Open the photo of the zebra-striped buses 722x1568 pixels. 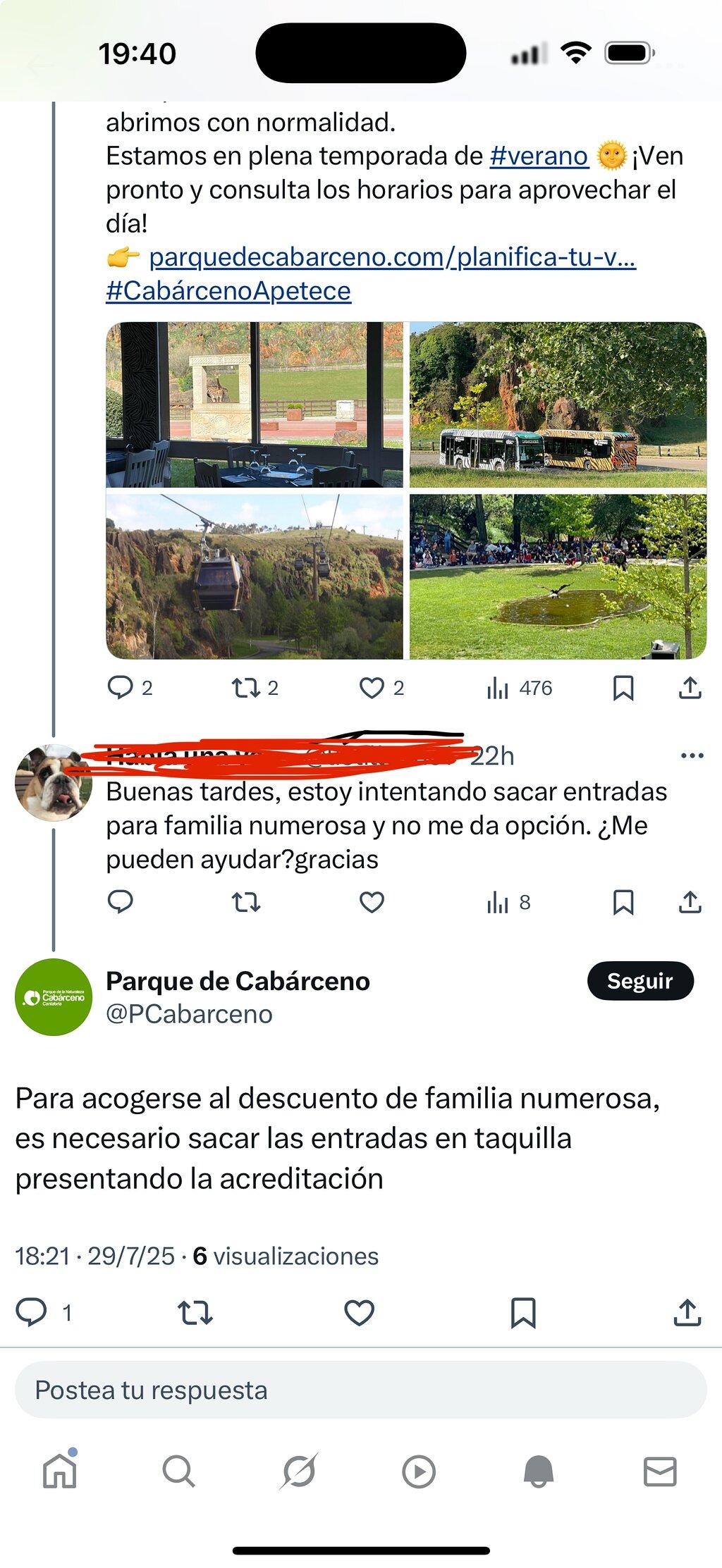pos(558,405)
